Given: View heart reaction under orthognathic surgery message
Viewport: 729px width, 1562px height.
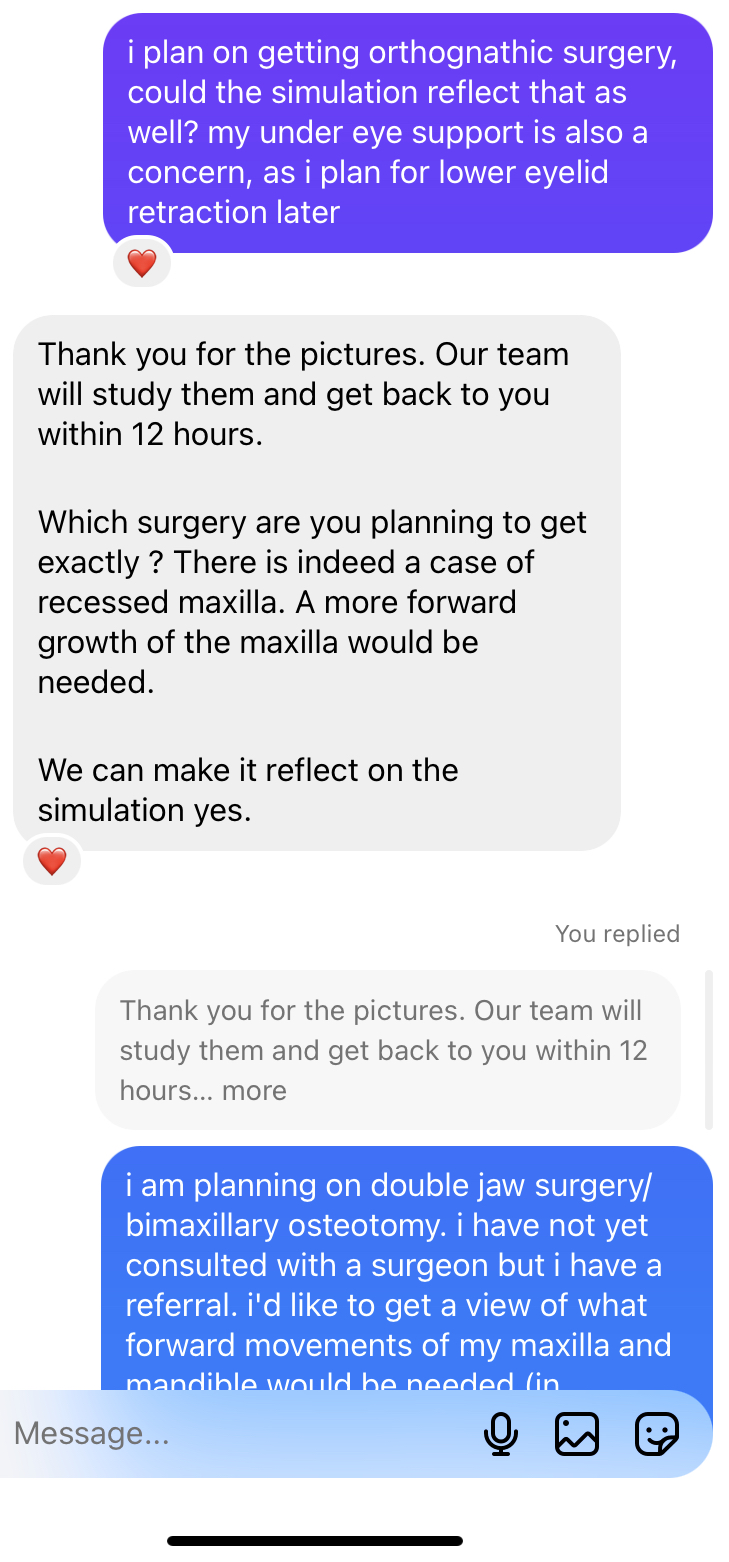Looking at the screenshot, I should [x=142, y=264].
